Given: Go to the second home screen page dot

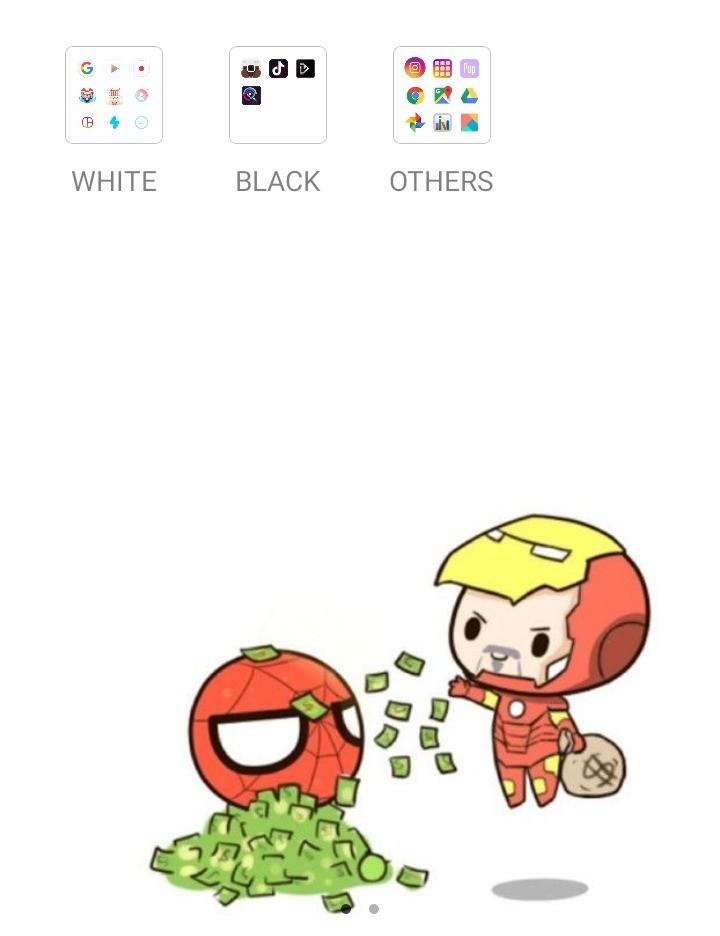Looking at the screenshot, I should click(374, 909).
